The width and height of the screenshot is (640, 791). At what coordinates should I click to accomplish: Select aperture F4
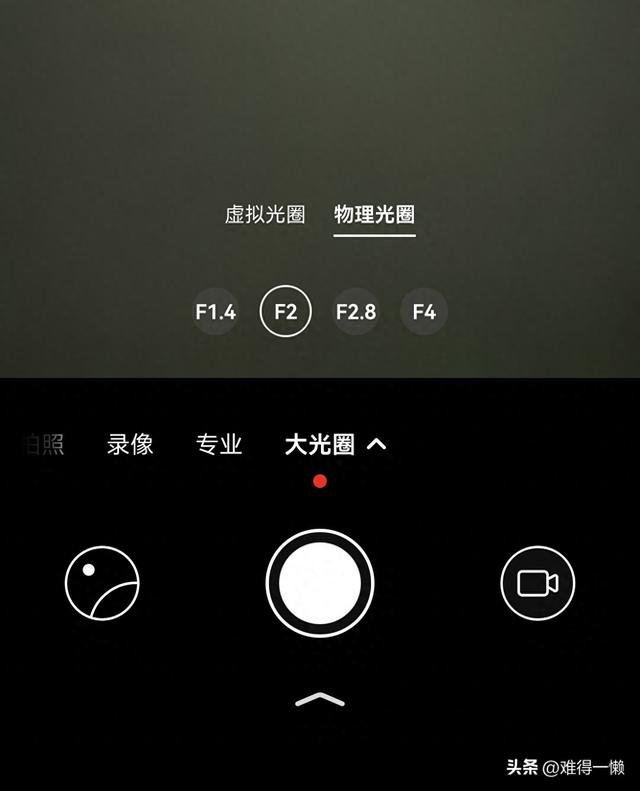(x=424, y=312)
